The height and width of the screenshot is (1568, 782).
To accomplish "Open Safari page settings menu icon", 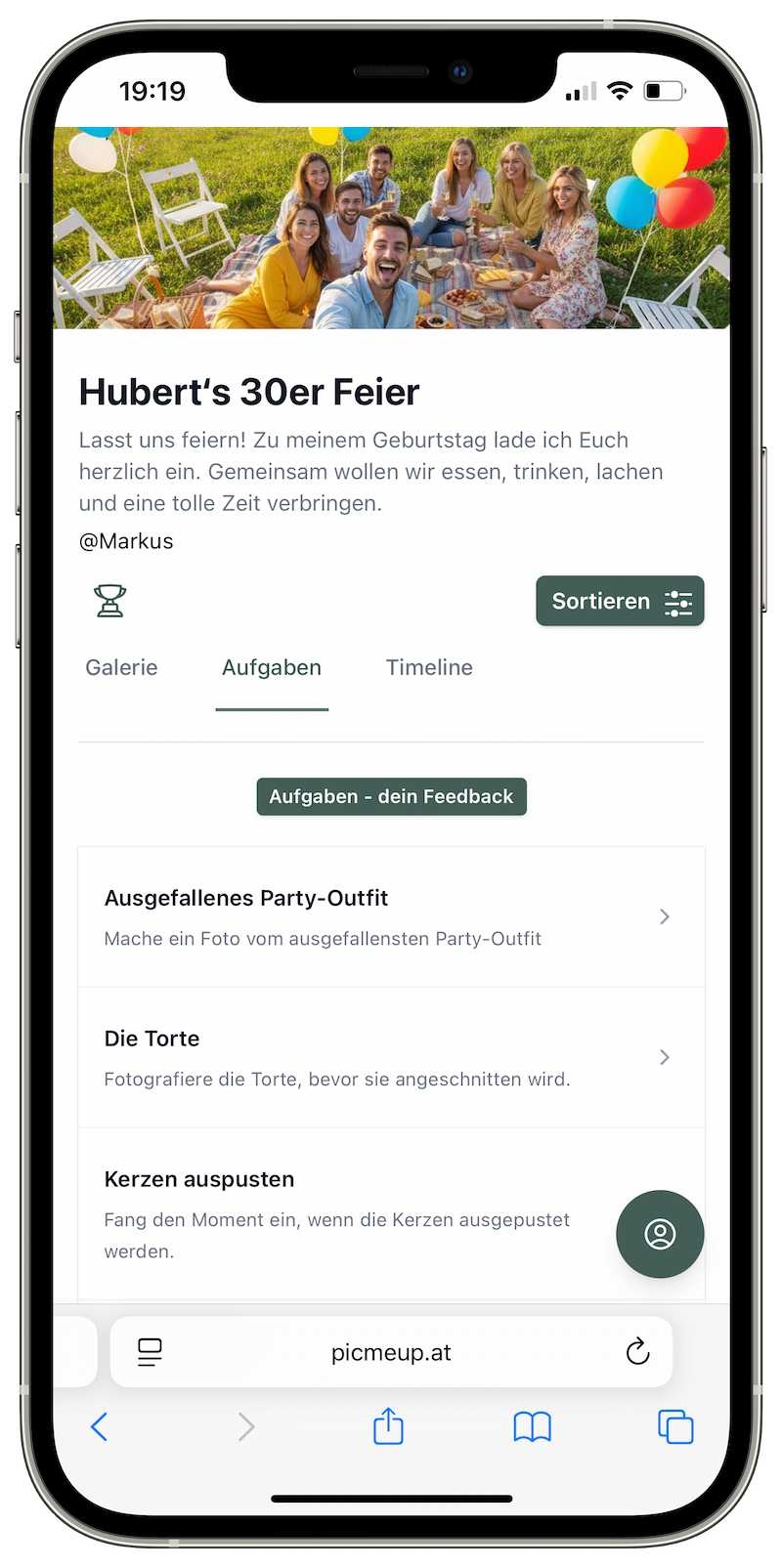I will click(150, 1352).
